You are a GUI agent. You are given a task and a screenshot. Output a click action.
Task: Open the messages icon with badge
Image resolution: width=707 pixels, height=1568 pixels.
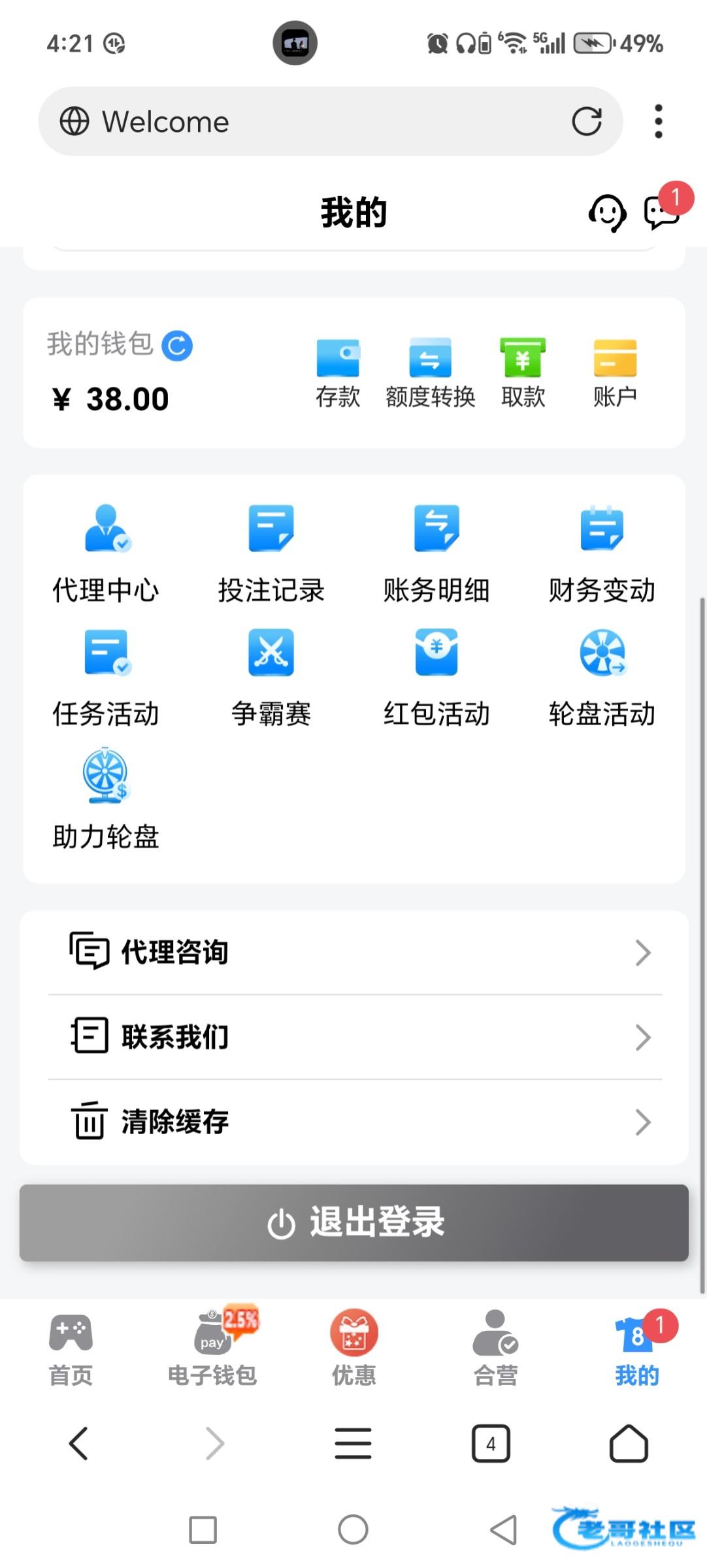click(662, 212)
